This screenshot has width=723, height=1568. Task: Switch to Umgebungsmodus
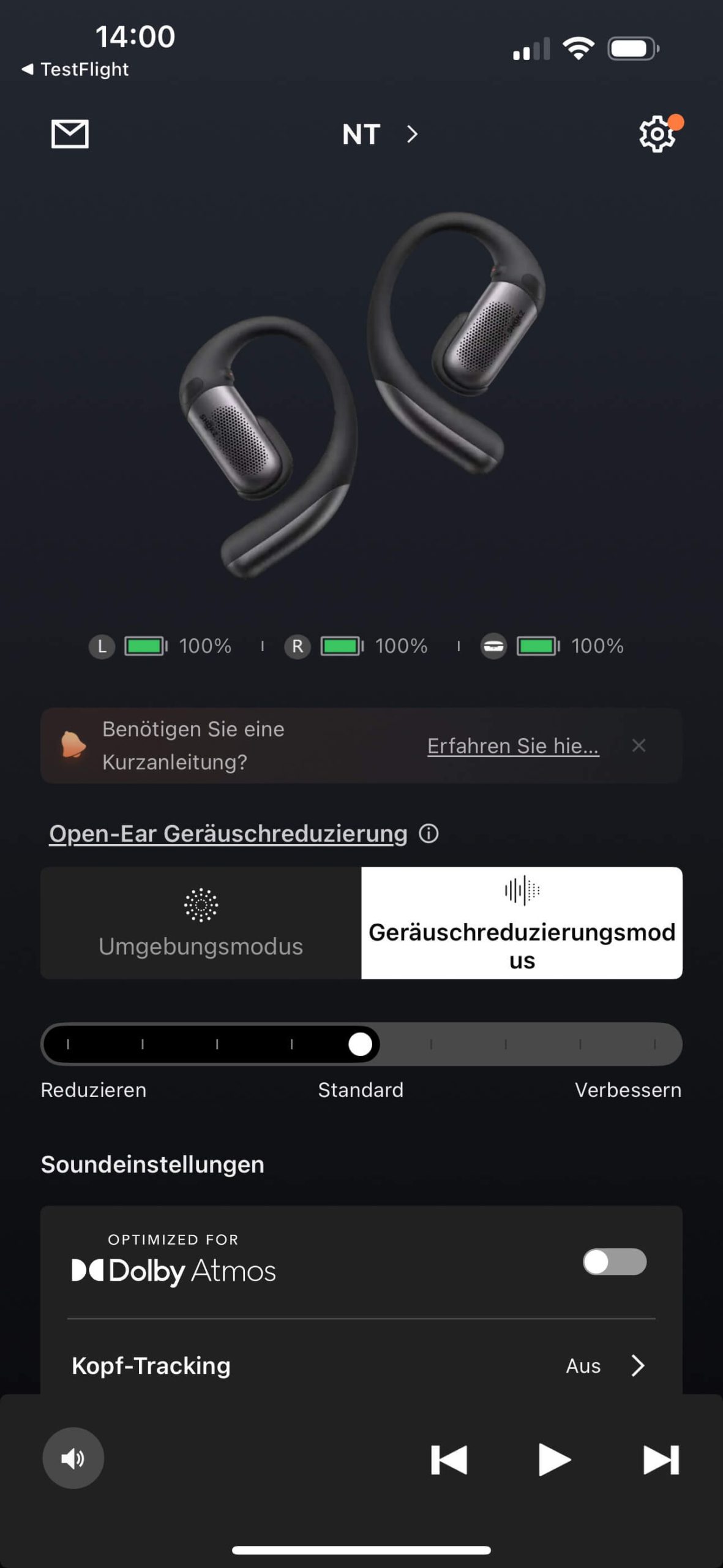click(201, 922)
